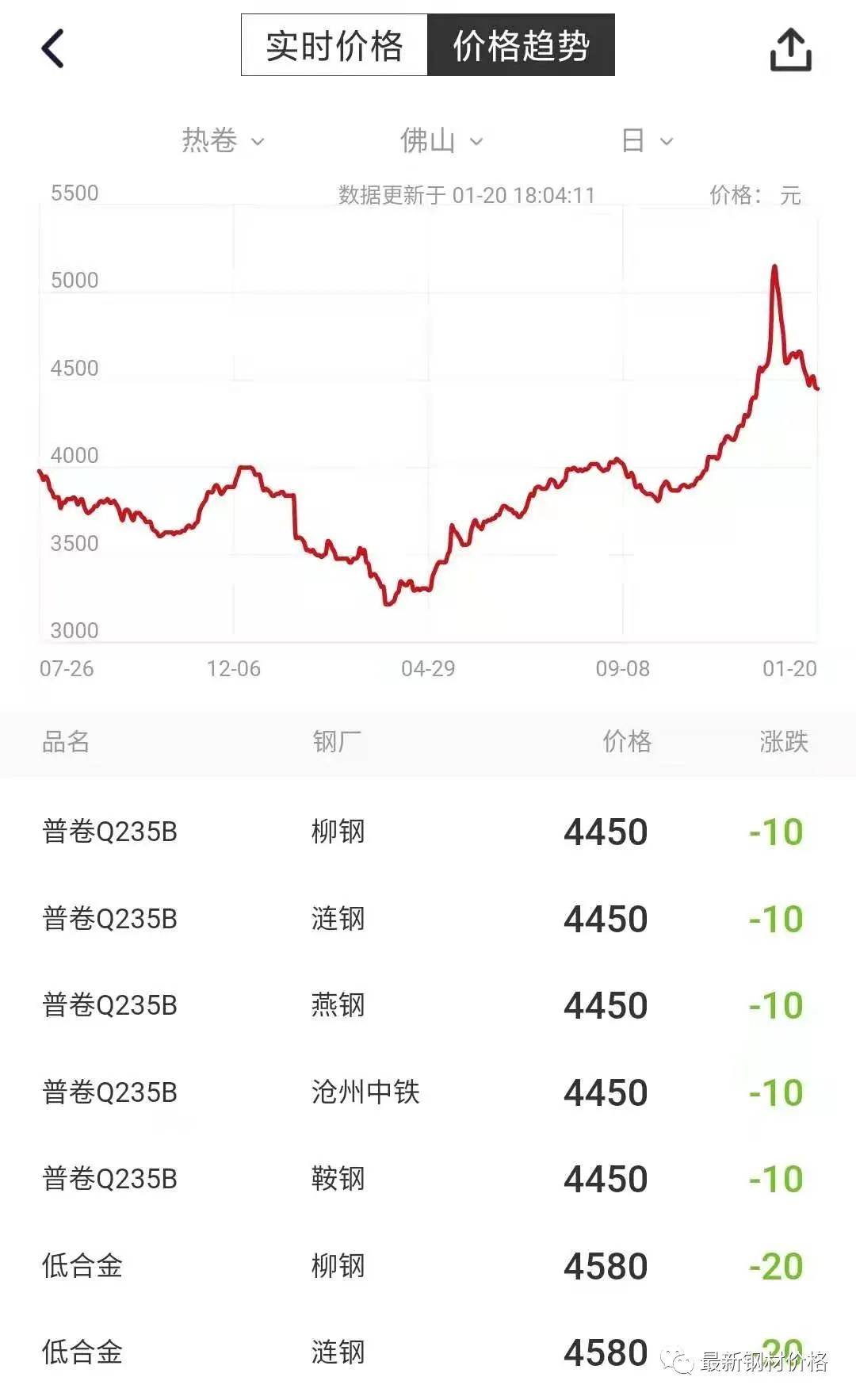Select the 价格趋势 tab
Image resolution: width=856 pixels, height=1400 pixels.
point(522,45)
